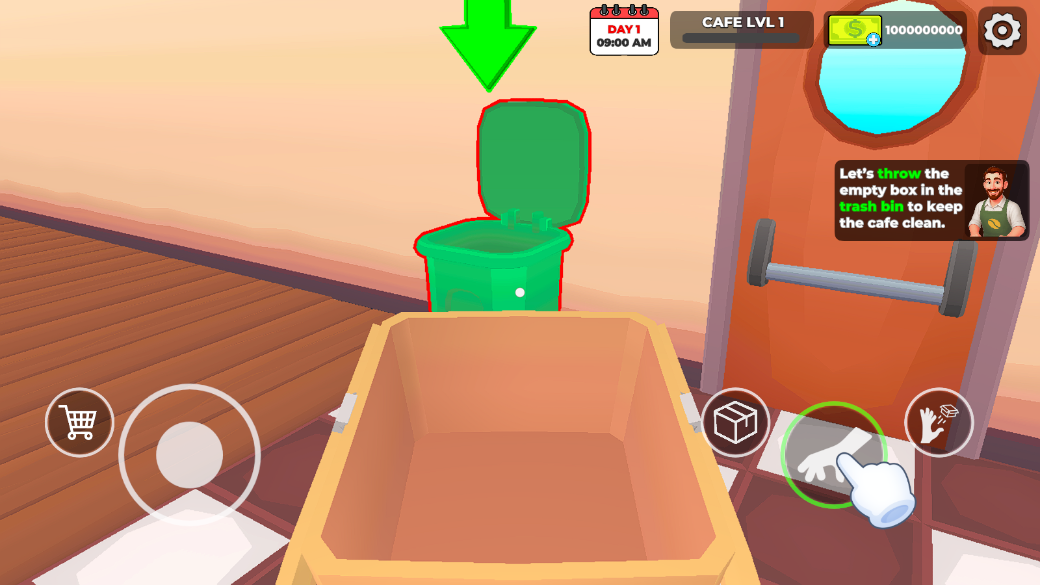Open the shopping cart
The width and height of the screenshot is (1040, 585).
pos(79,422)
